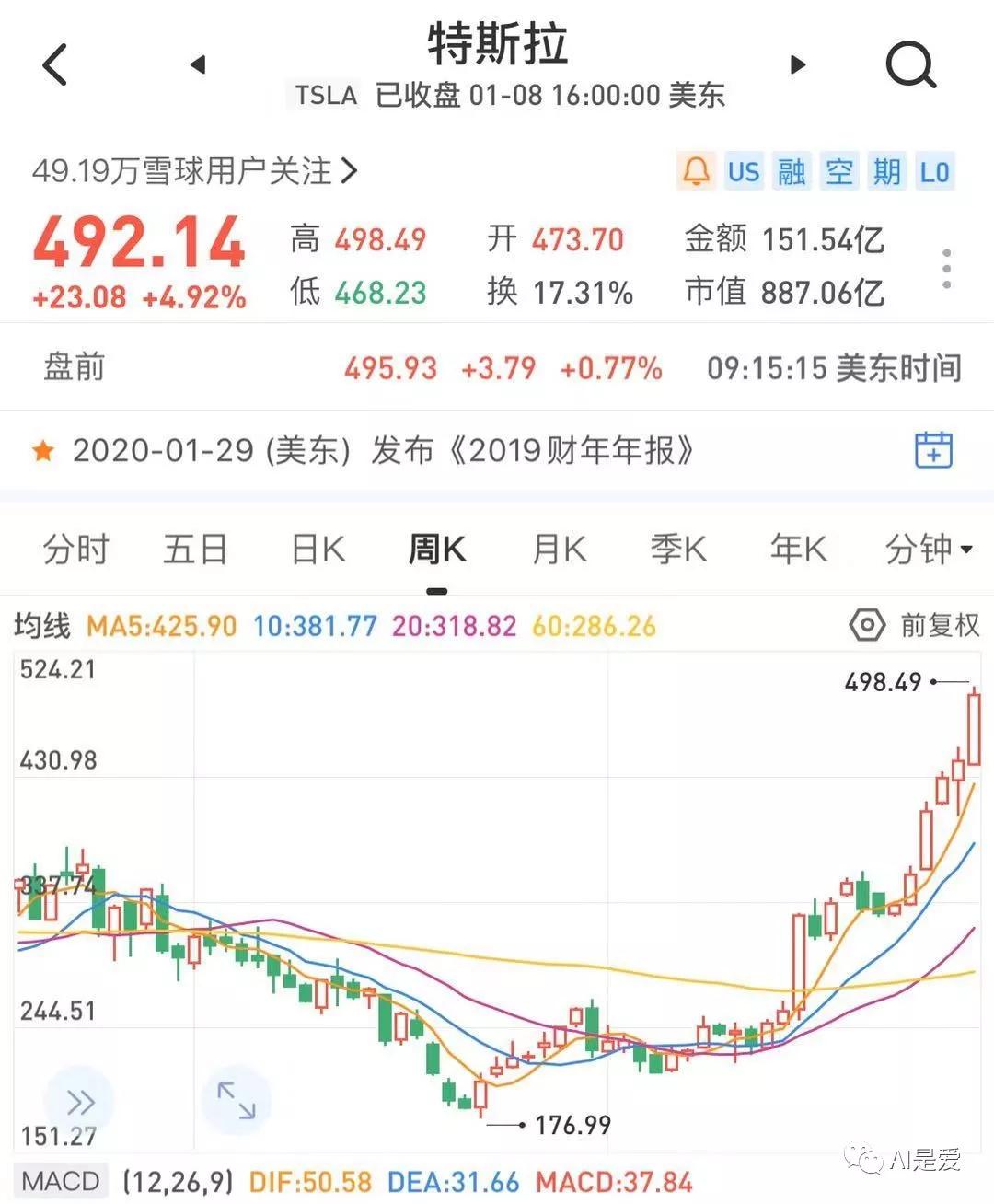The width and height of the screenshot is (994, 1204).
Task: Open the 49.19万雪球用户关注 followers link
Action: coord(189,170)
